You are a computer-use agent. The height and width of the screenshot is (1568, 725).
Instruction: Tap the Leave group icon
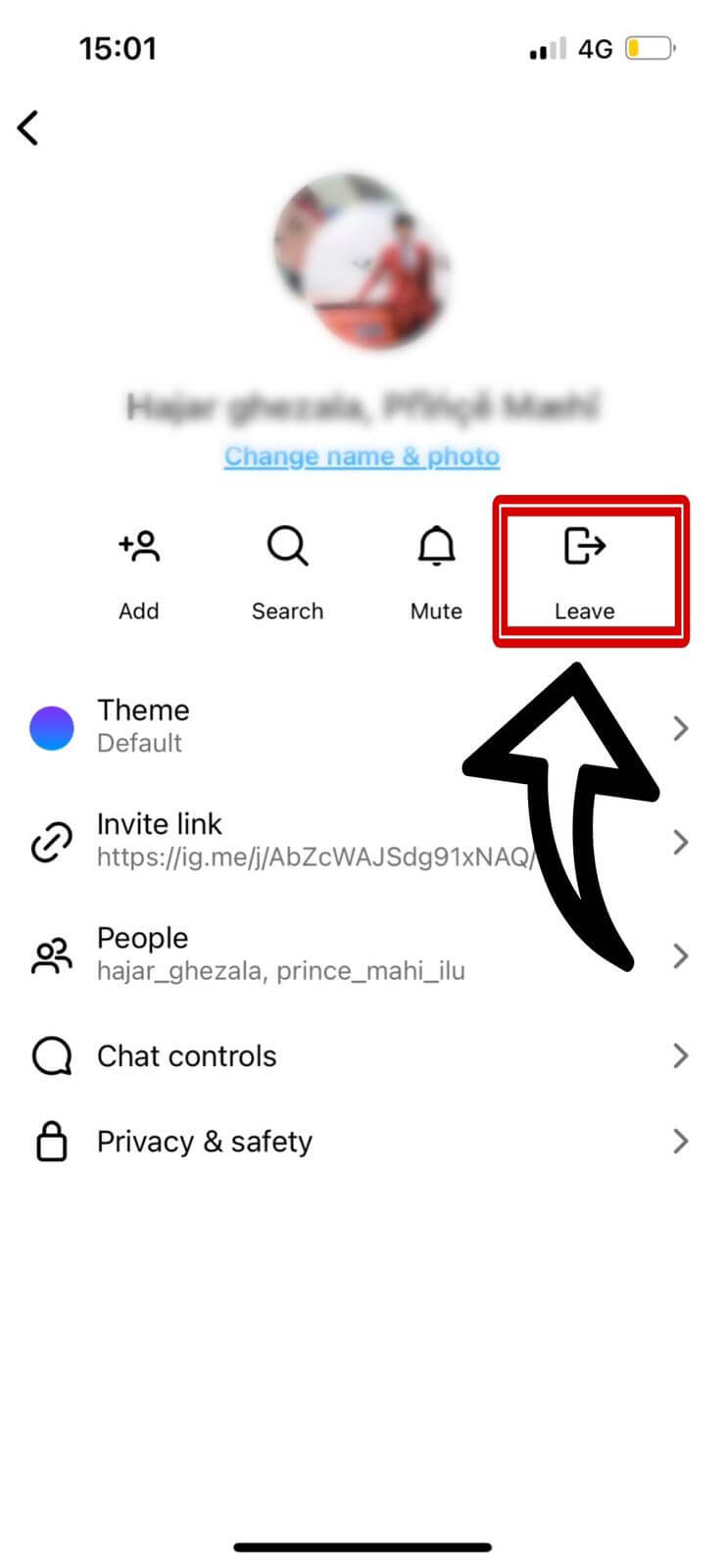point(584,546)
